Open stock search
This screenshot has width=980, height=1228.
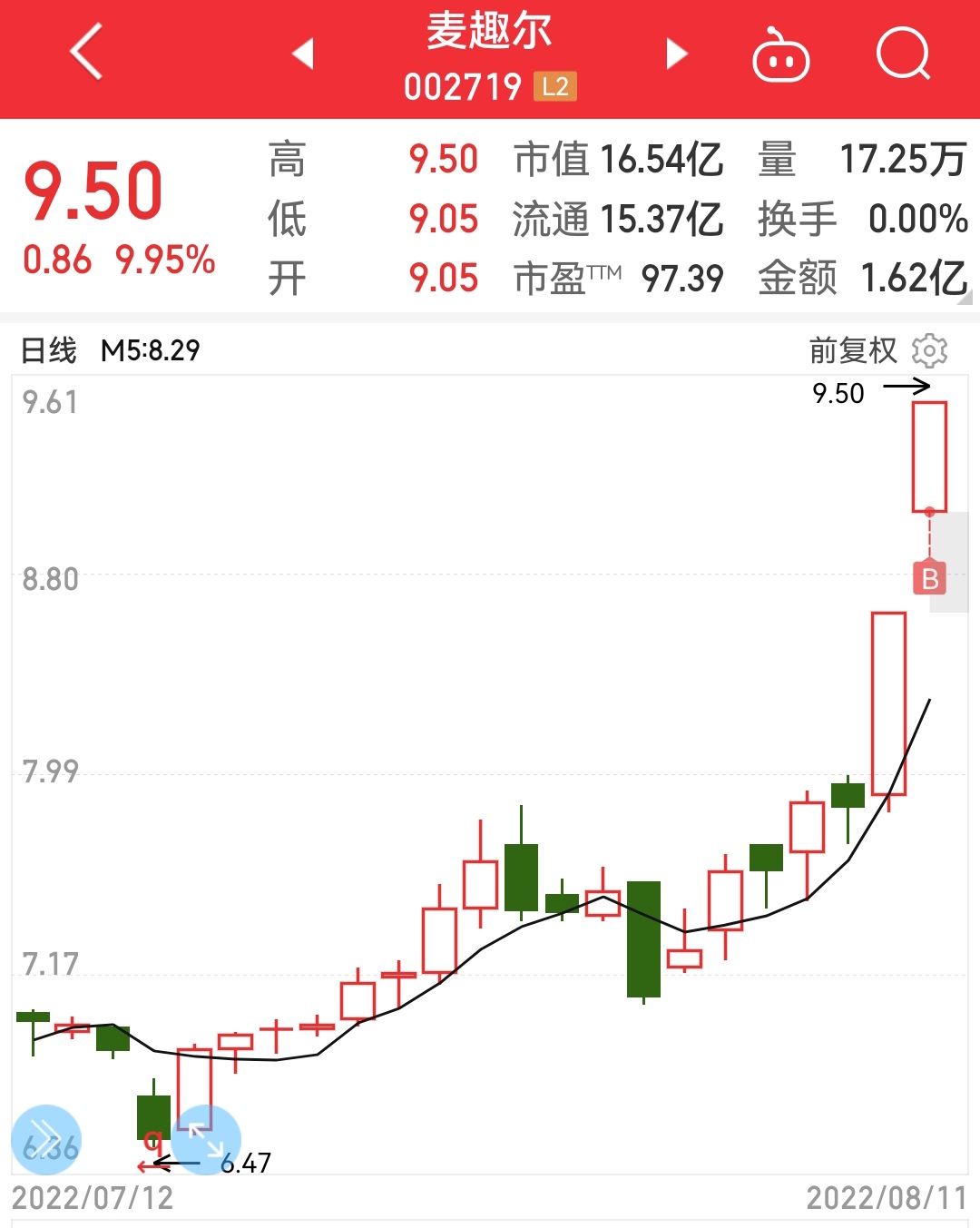pos(903,54)
